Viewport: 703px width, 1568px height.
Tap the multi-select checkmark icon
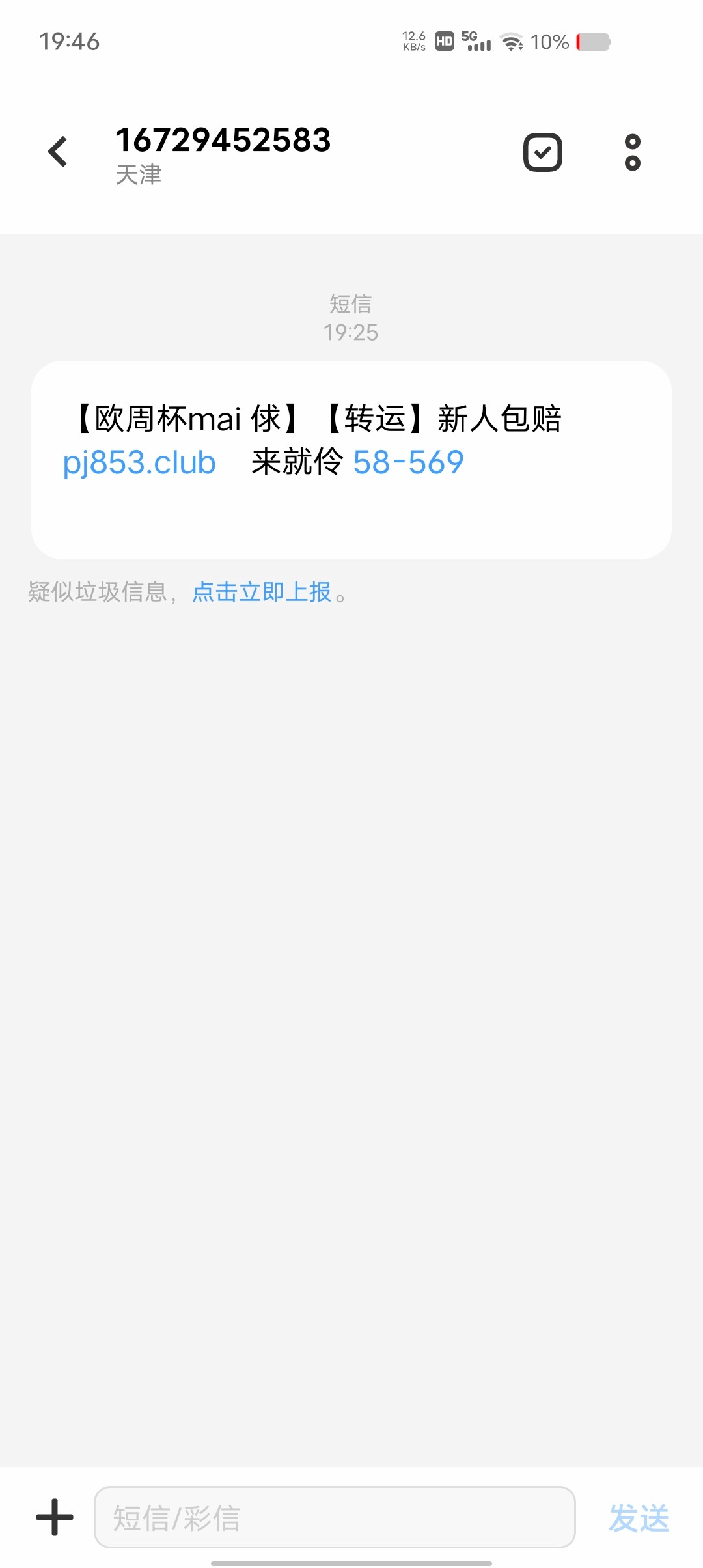point(542,152)
